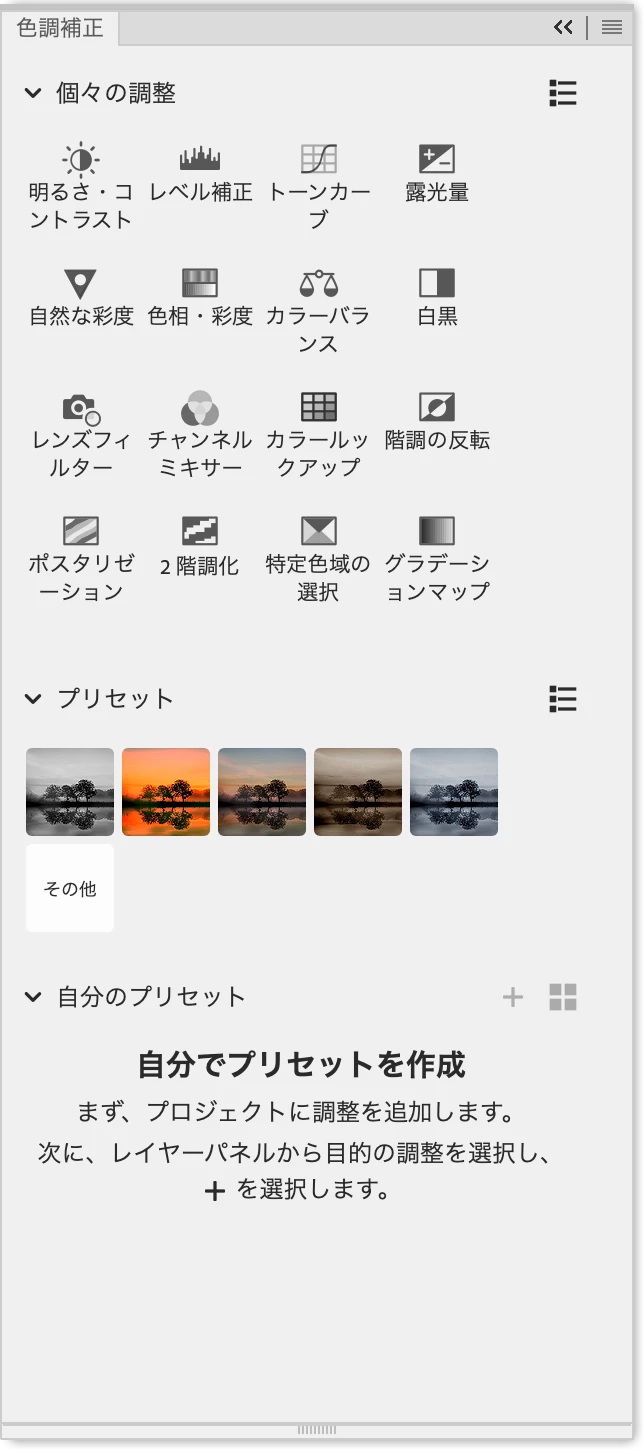This screenshot has width=644, height=1454.
Task: Collapse the プリセット section
Action: point(33,698)
